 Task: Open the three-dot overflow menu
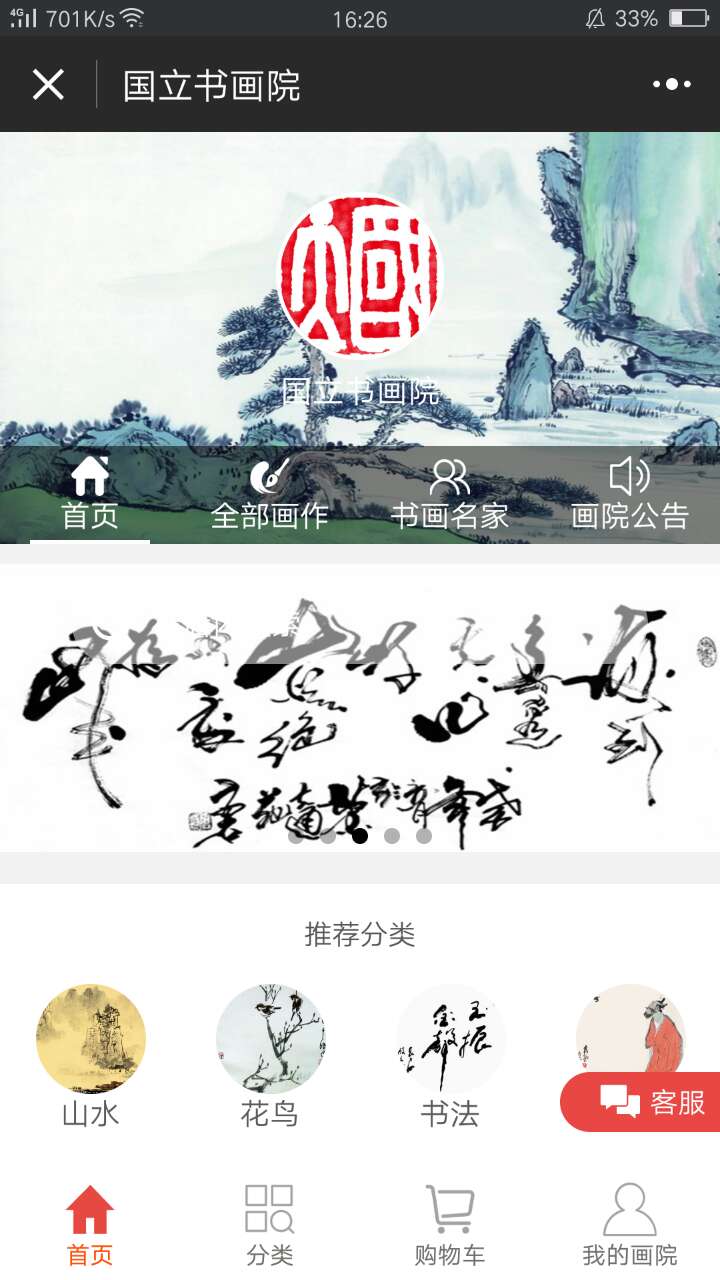(671, 85)
